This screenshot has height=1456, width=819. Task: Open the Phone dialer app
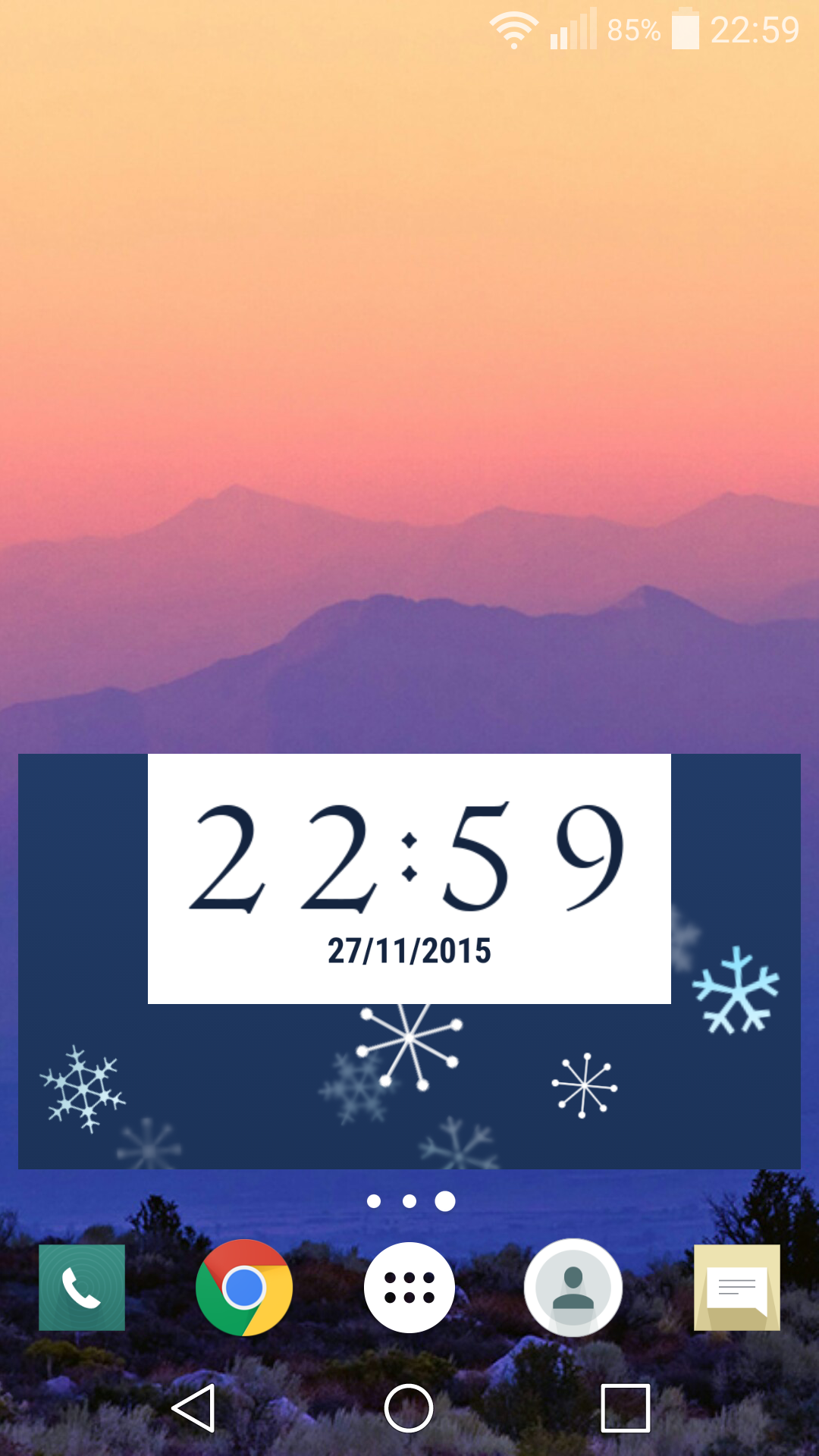coord(82,1288)
